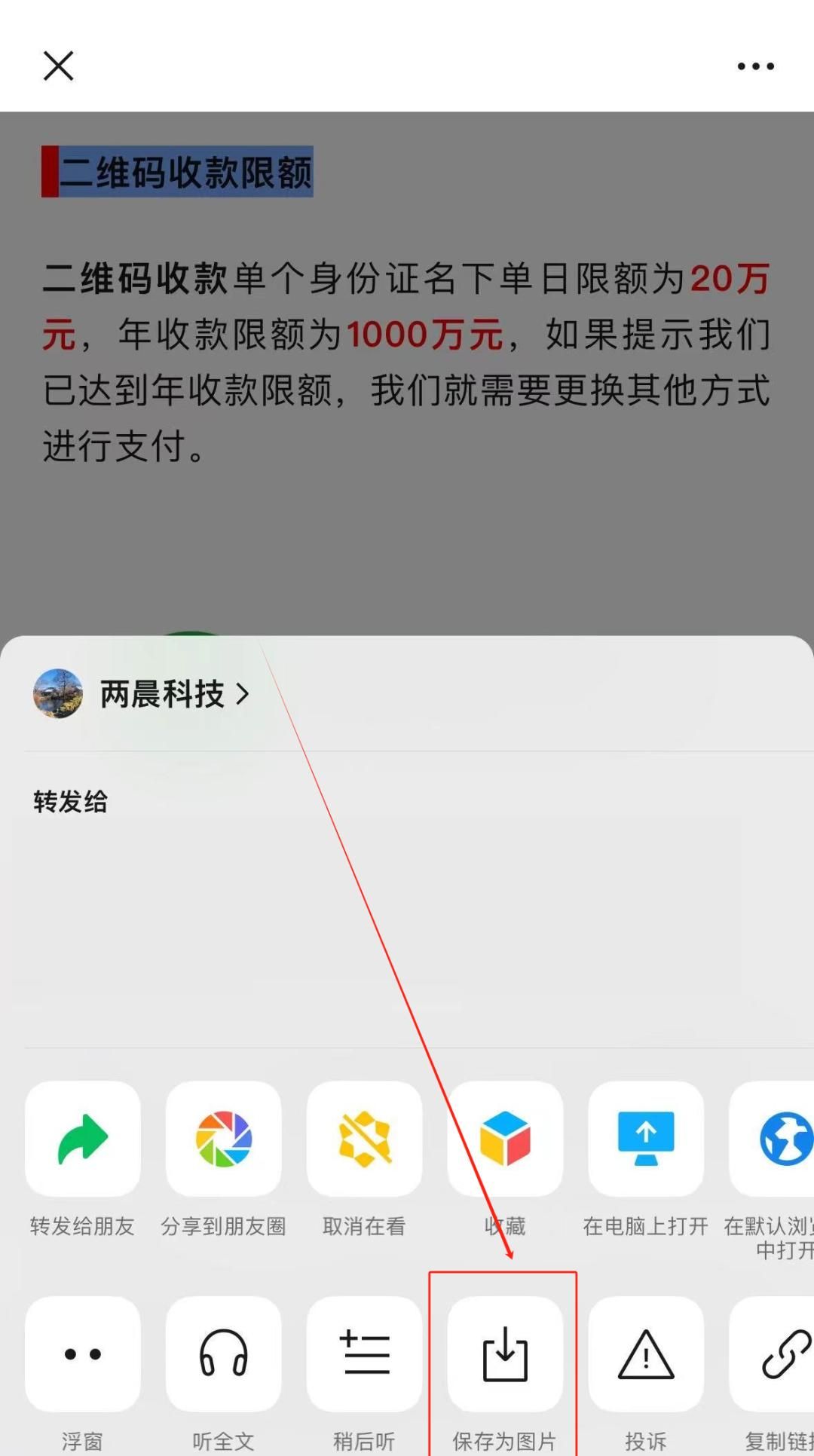Viewport: 814px width, 1456px height.
Task: Select the 听全文 headphones icon
Action: pos(224,1353)
